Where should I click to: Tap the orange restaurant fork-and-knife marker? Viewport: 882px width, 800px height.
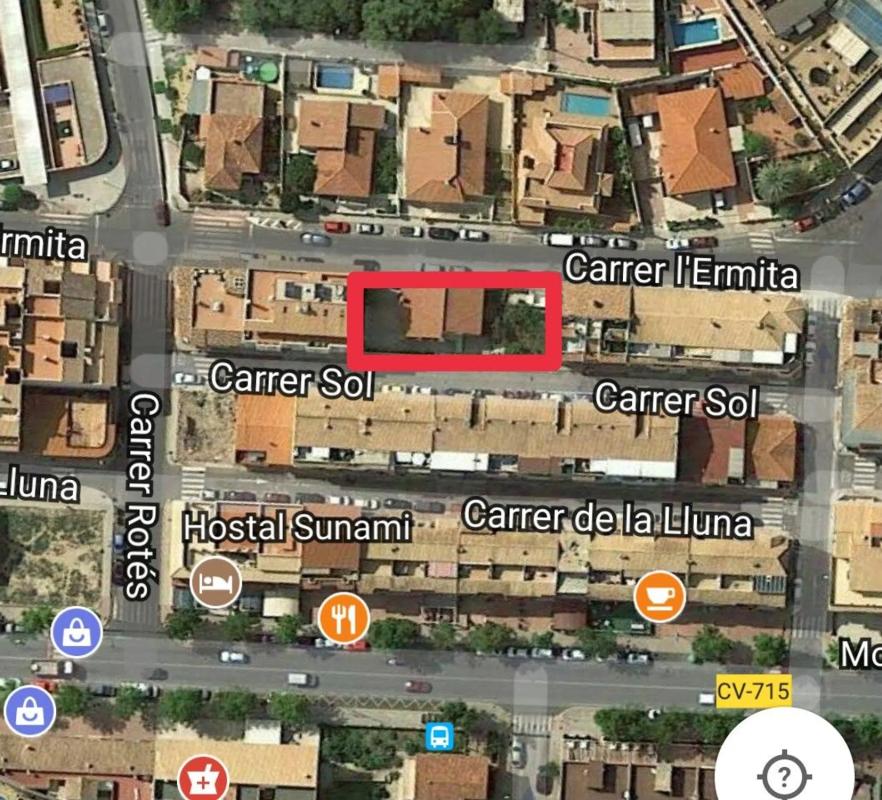click(x=343, y=619)
